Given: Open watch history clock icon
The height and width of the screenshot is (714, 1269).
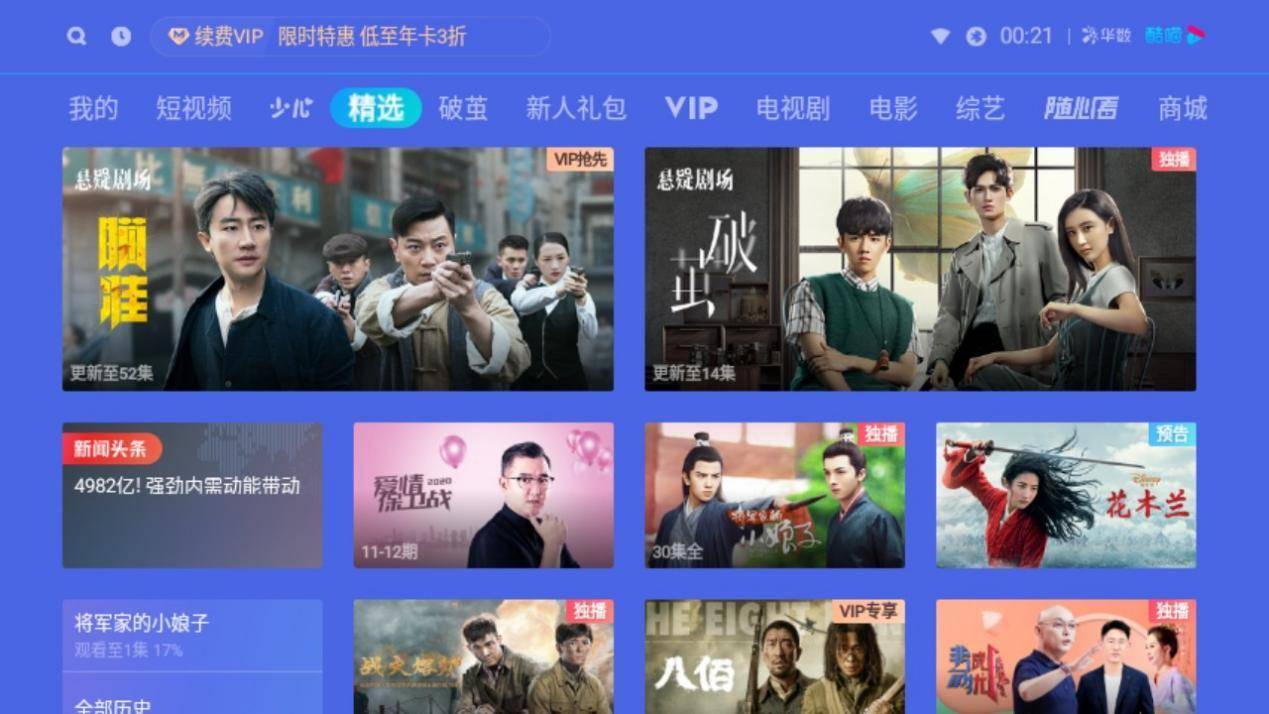Looking at the screenshot, I should tap(121, 36).
